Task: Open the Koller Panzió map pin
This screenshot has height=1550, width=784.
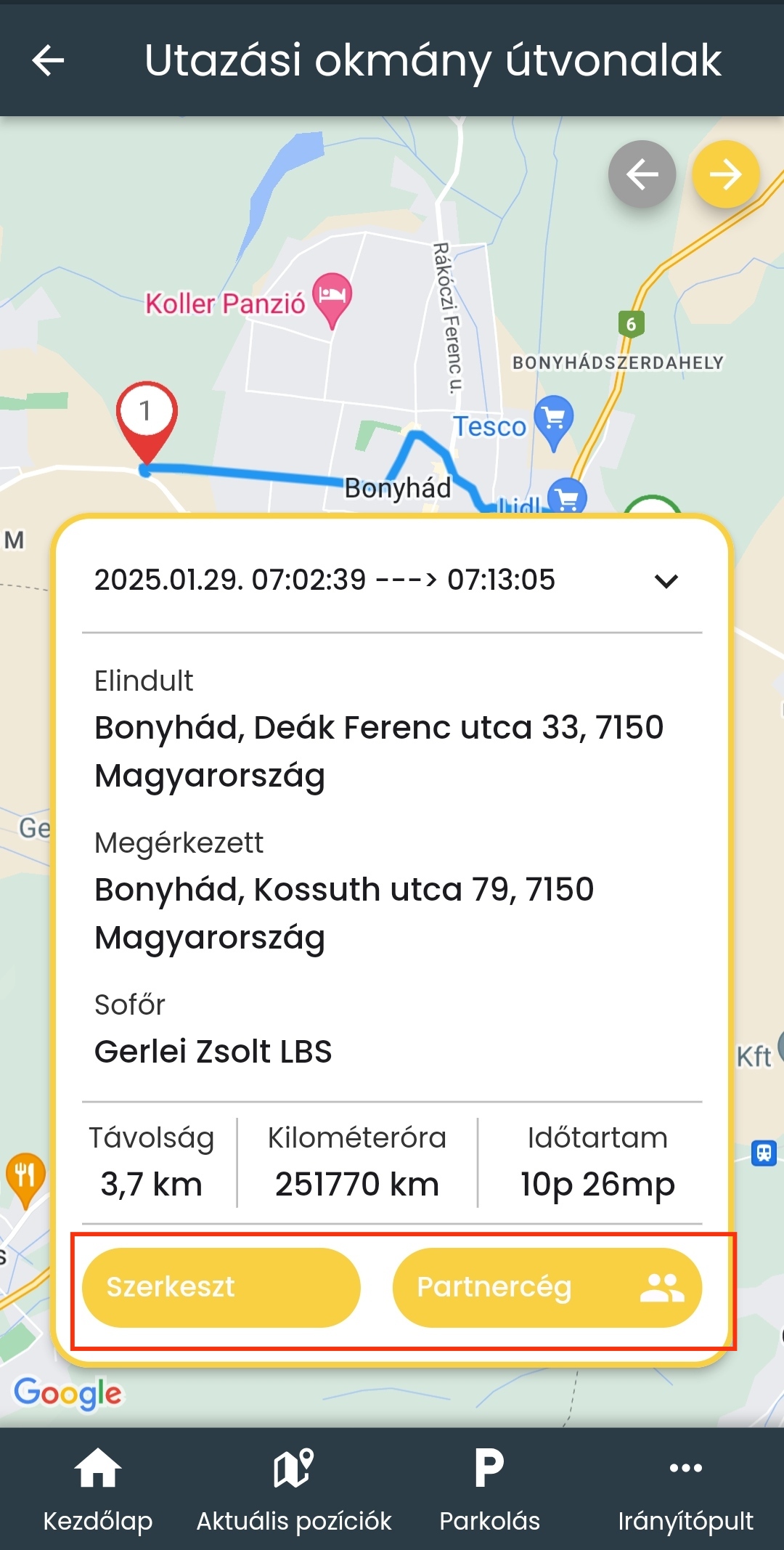Action: tap(332, 296)
